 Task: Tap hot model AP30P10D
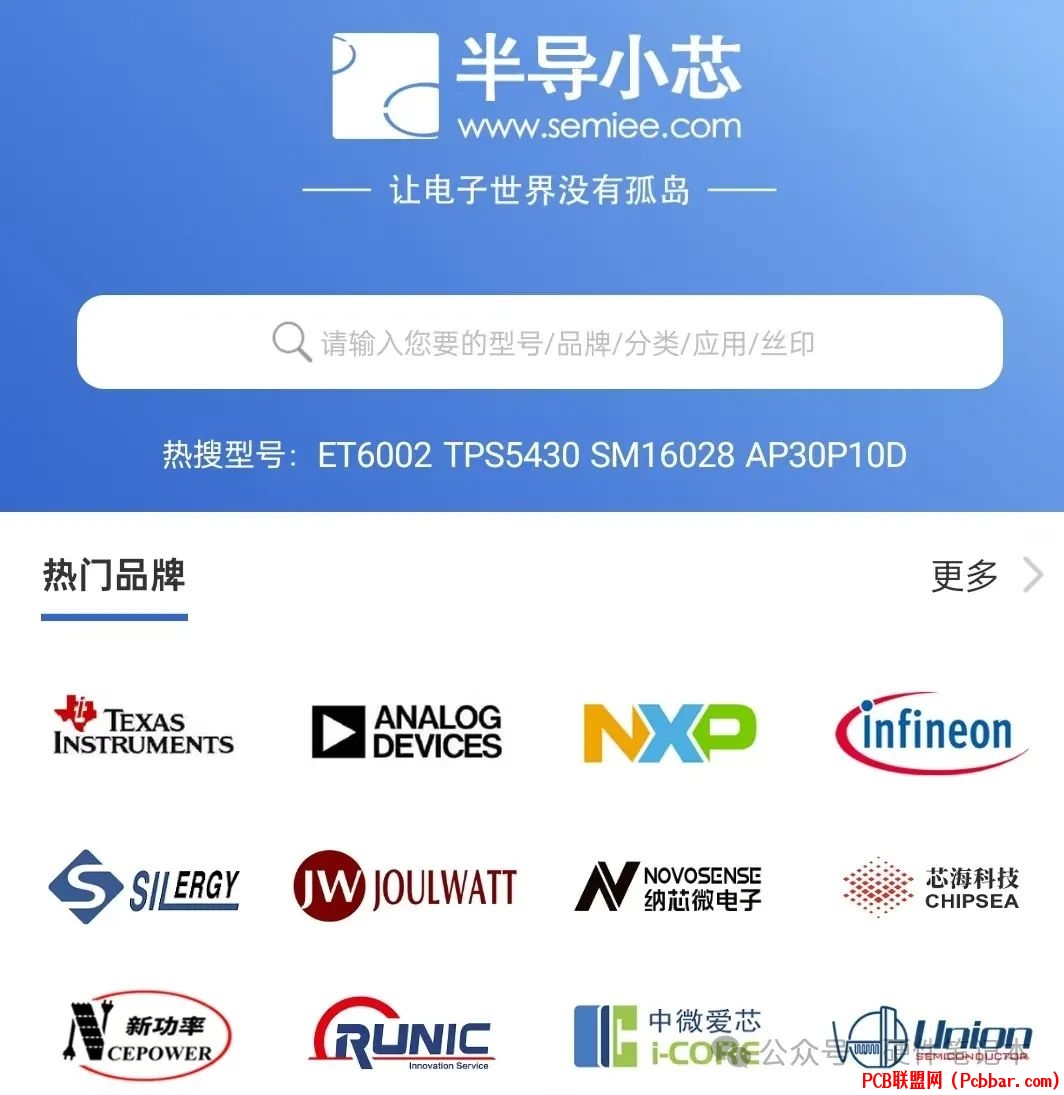coord(826,456)
